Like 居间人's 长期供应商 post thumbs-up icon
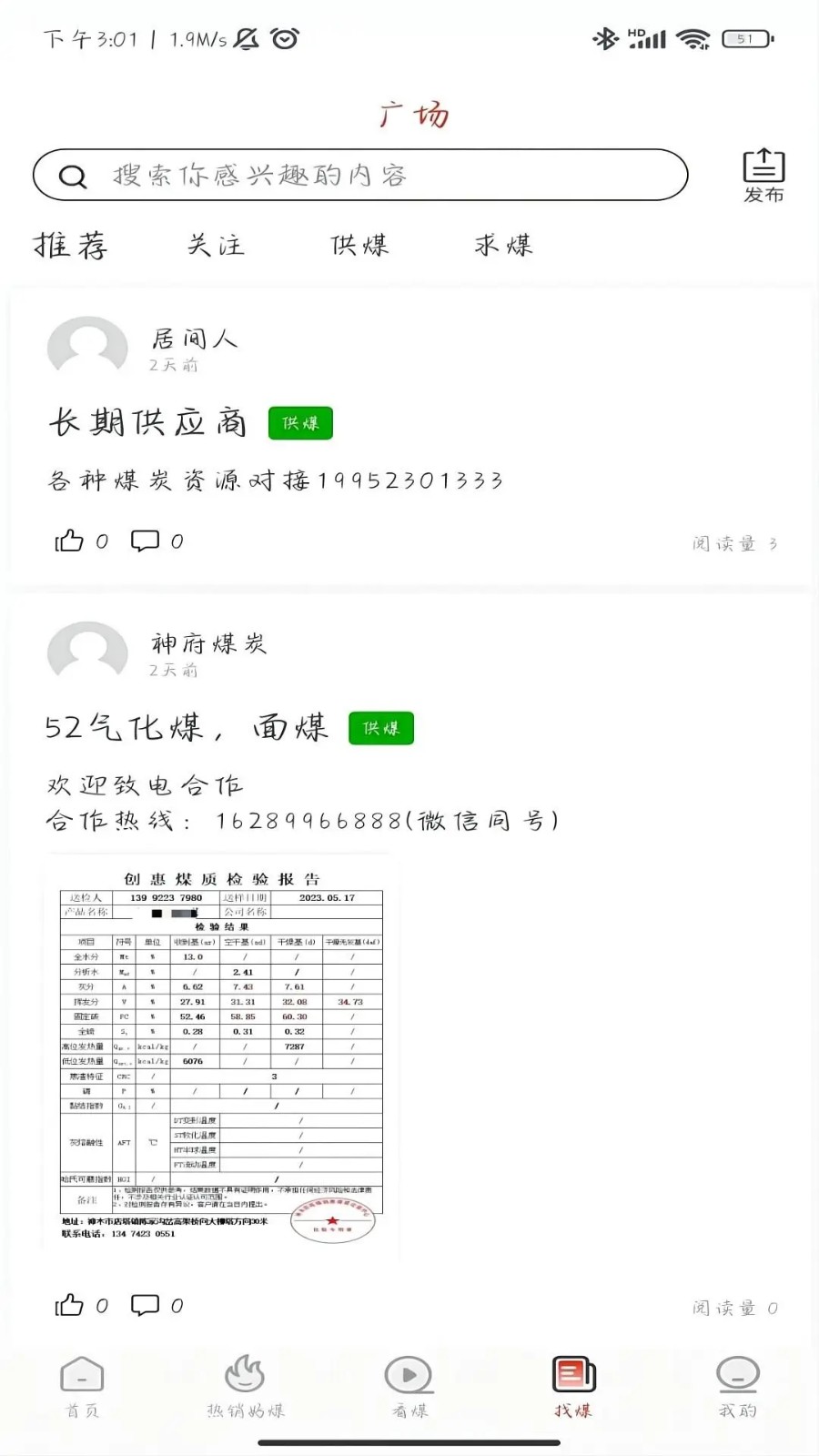819x1456 pixels. [68, 539]
